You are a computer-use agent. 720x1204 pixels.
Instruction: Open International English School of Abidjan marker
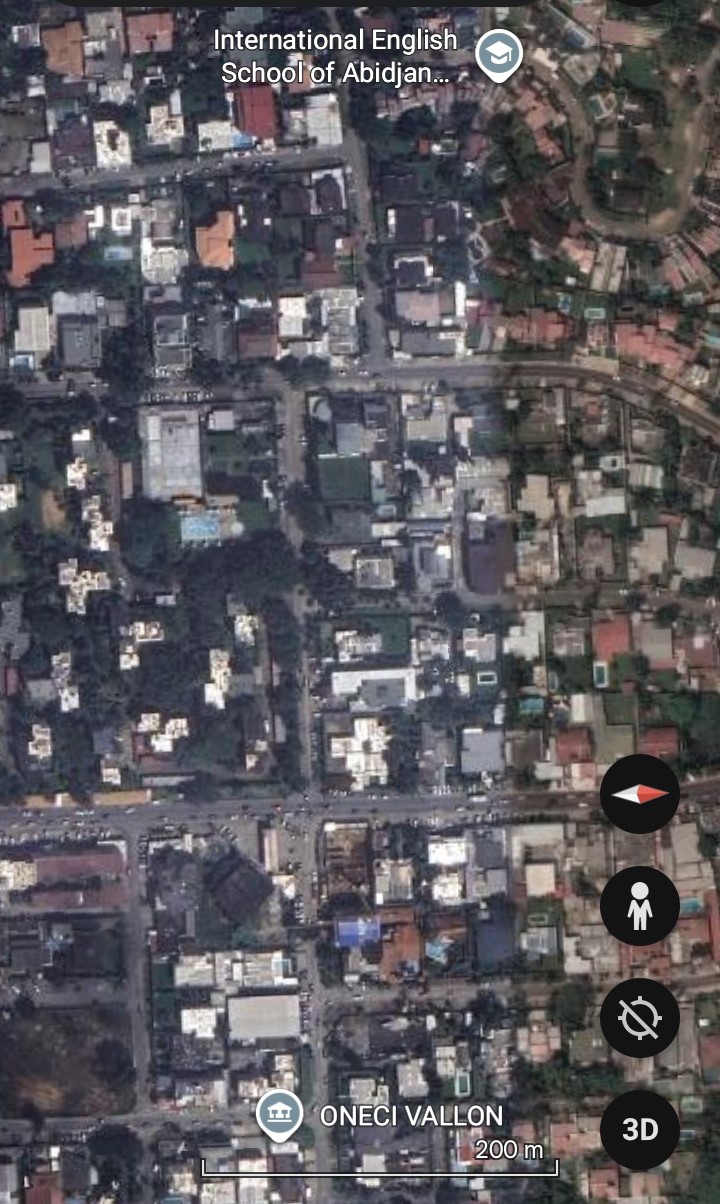coord(498,54)
